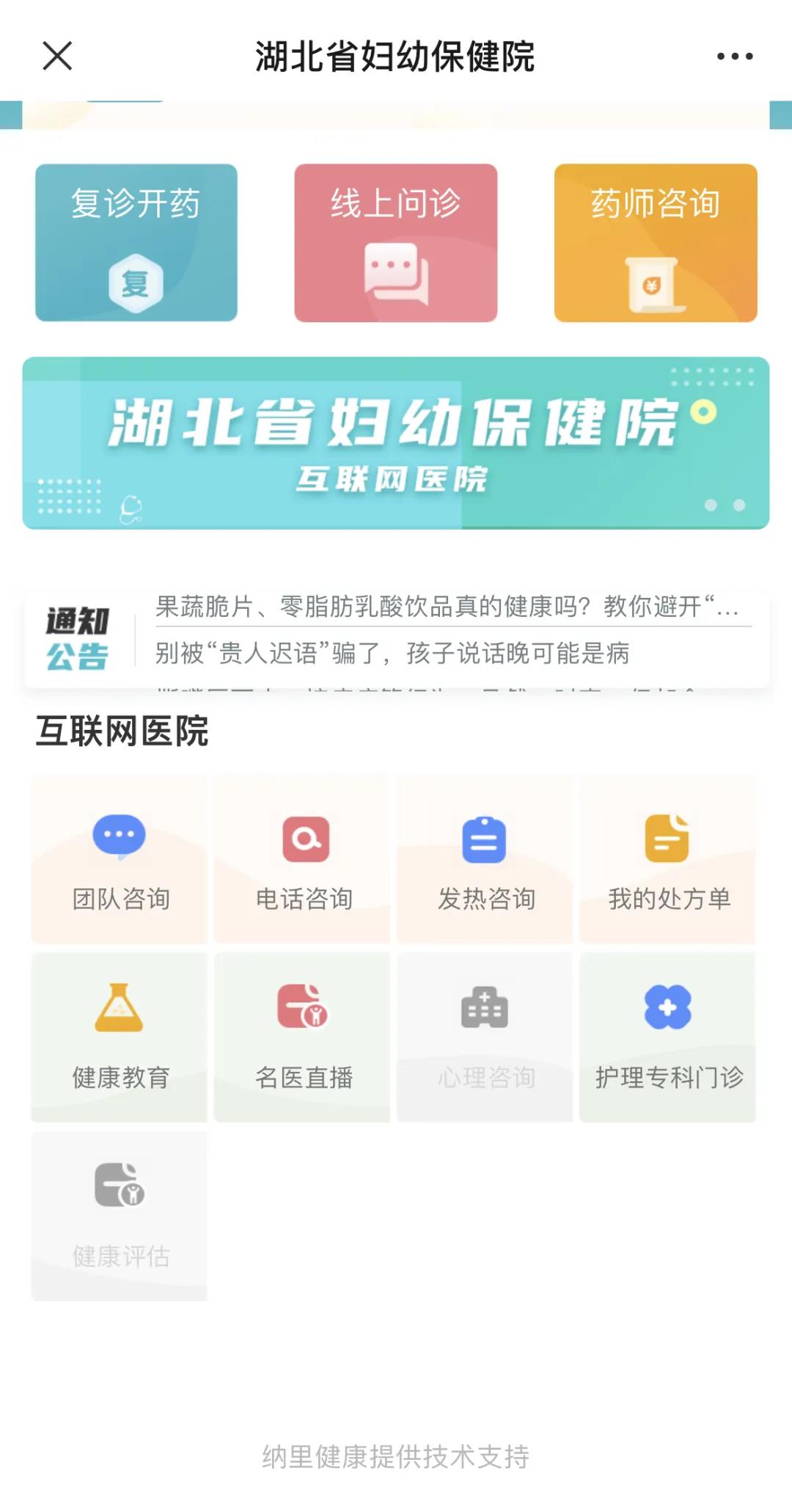Select 电话咨询
This screenshot has height=1512, width=792.
tap(303, 859)
